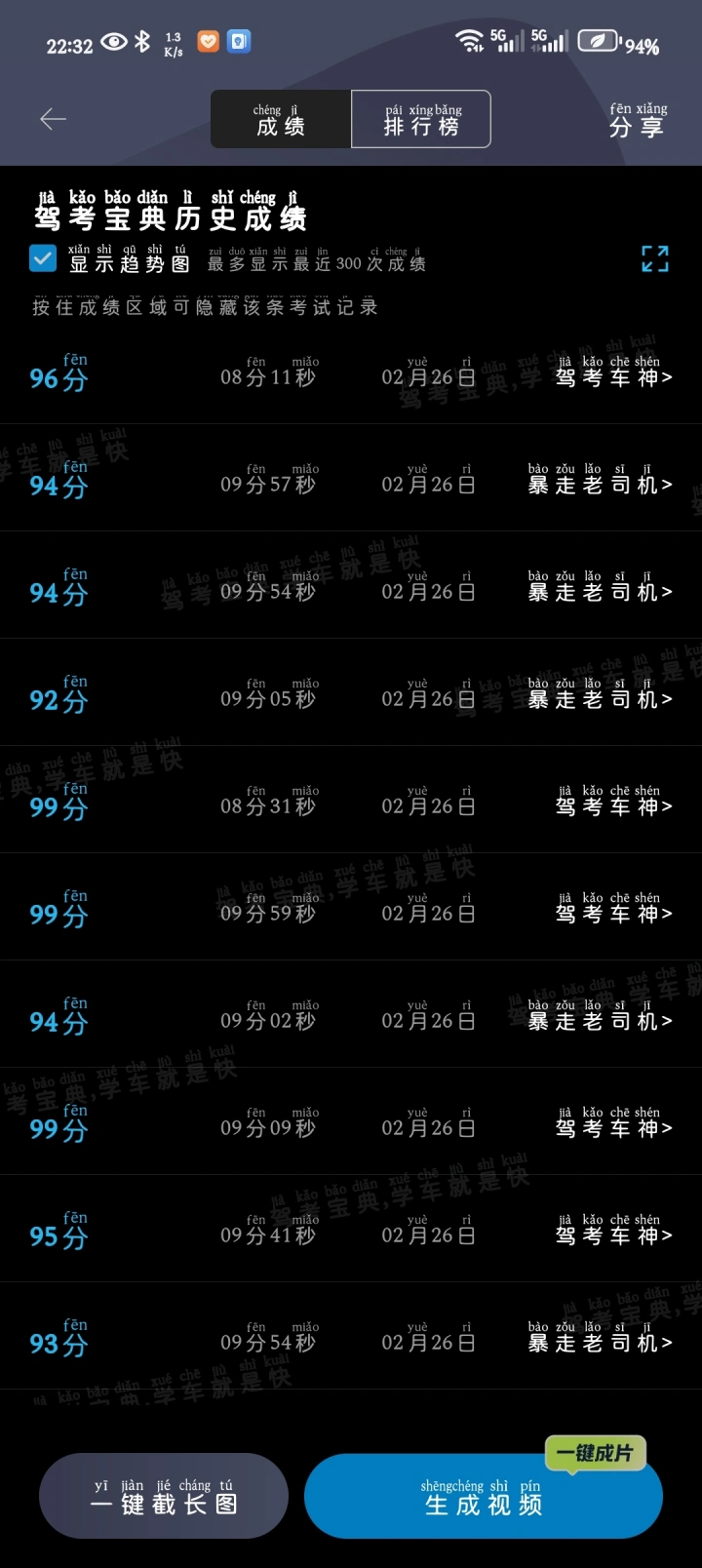The height and width of the screenshot is (1568, 702).
Task: Open the 95分 record at 09分41秒
Action: (x=351, y=1229)
